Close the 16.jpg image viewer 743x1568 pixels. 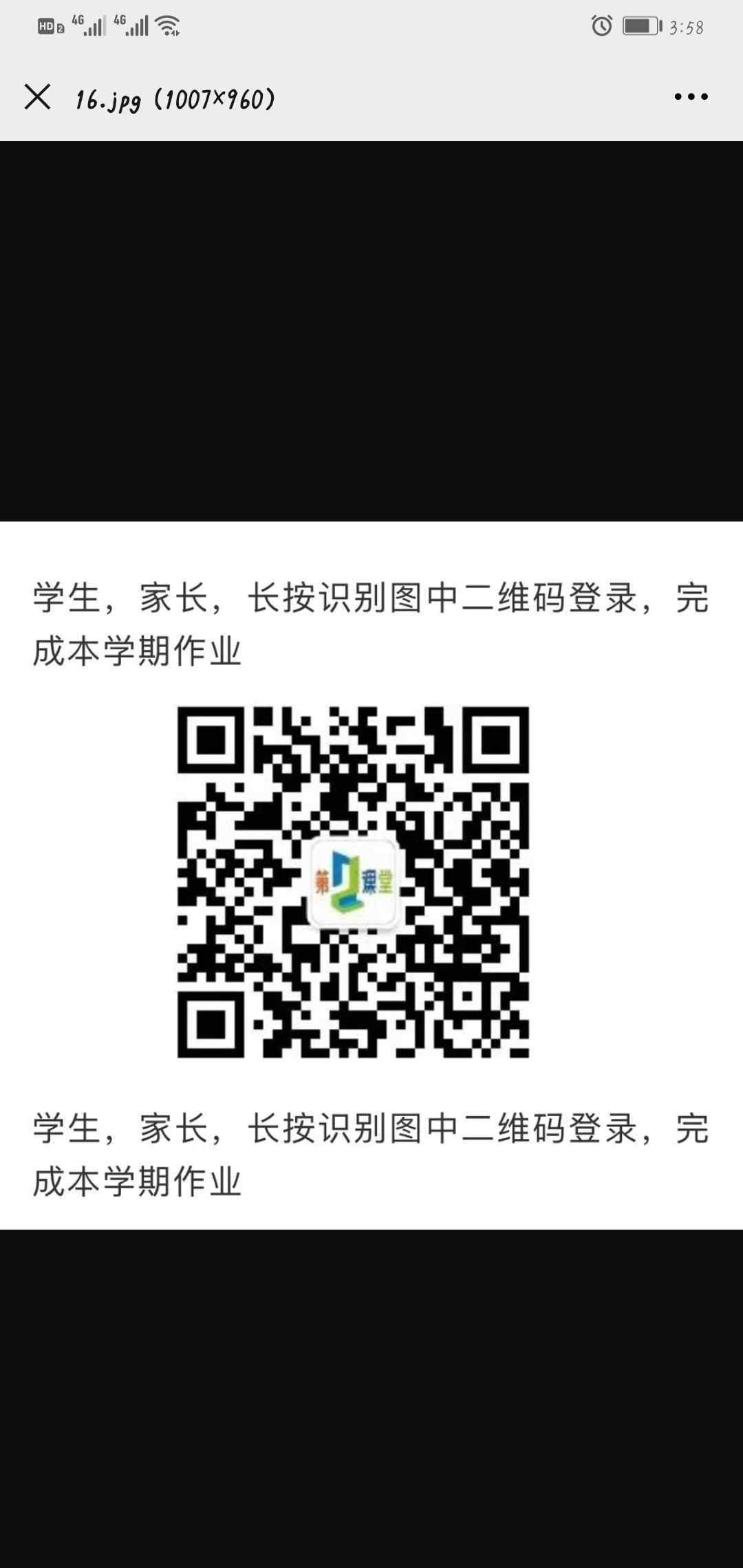pyautogui.click(x=37, y=97)
